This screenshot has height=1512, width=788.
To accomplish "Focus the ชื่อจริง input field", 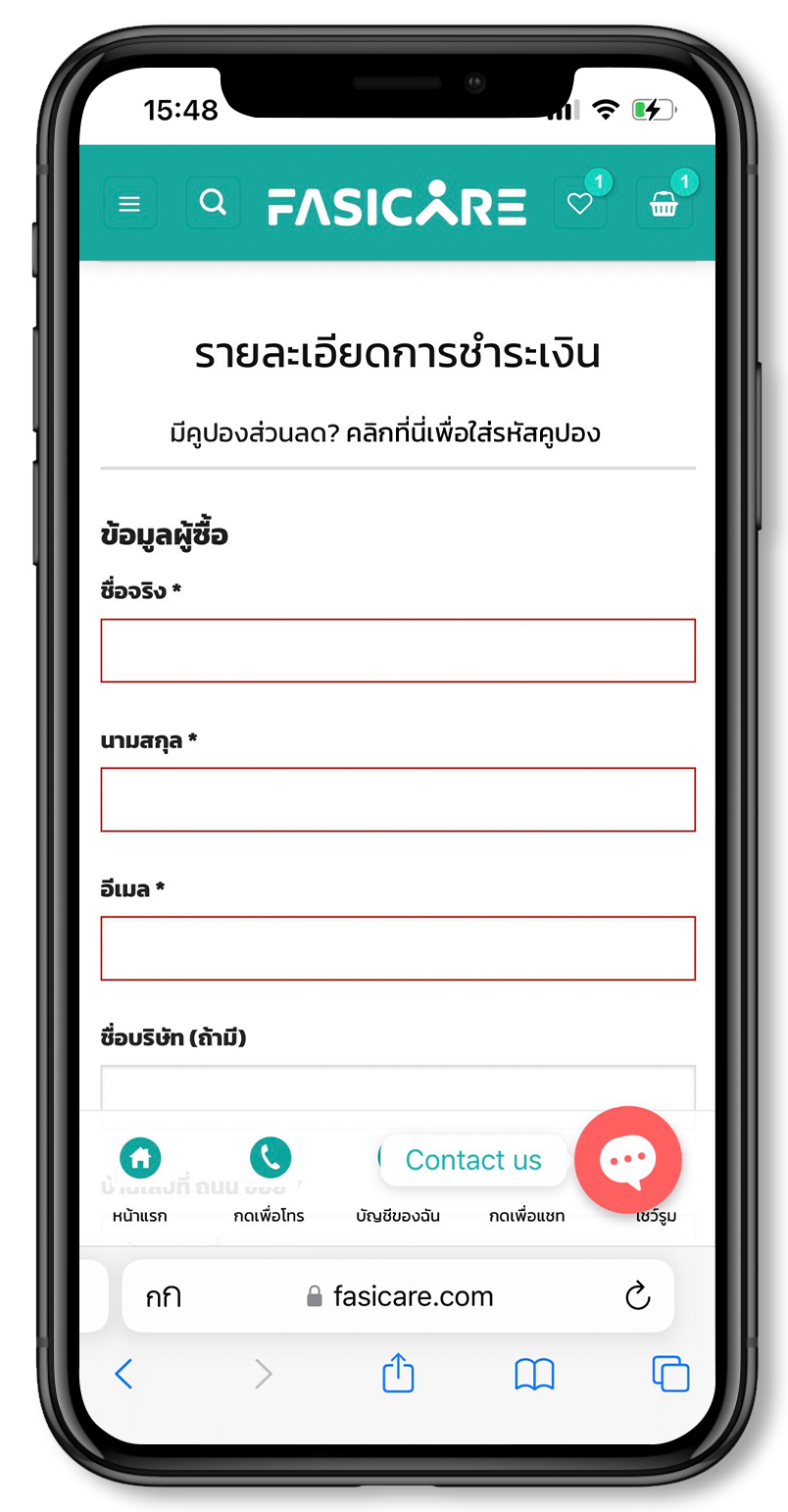I will pyautogui.click(x=397, y=650).
